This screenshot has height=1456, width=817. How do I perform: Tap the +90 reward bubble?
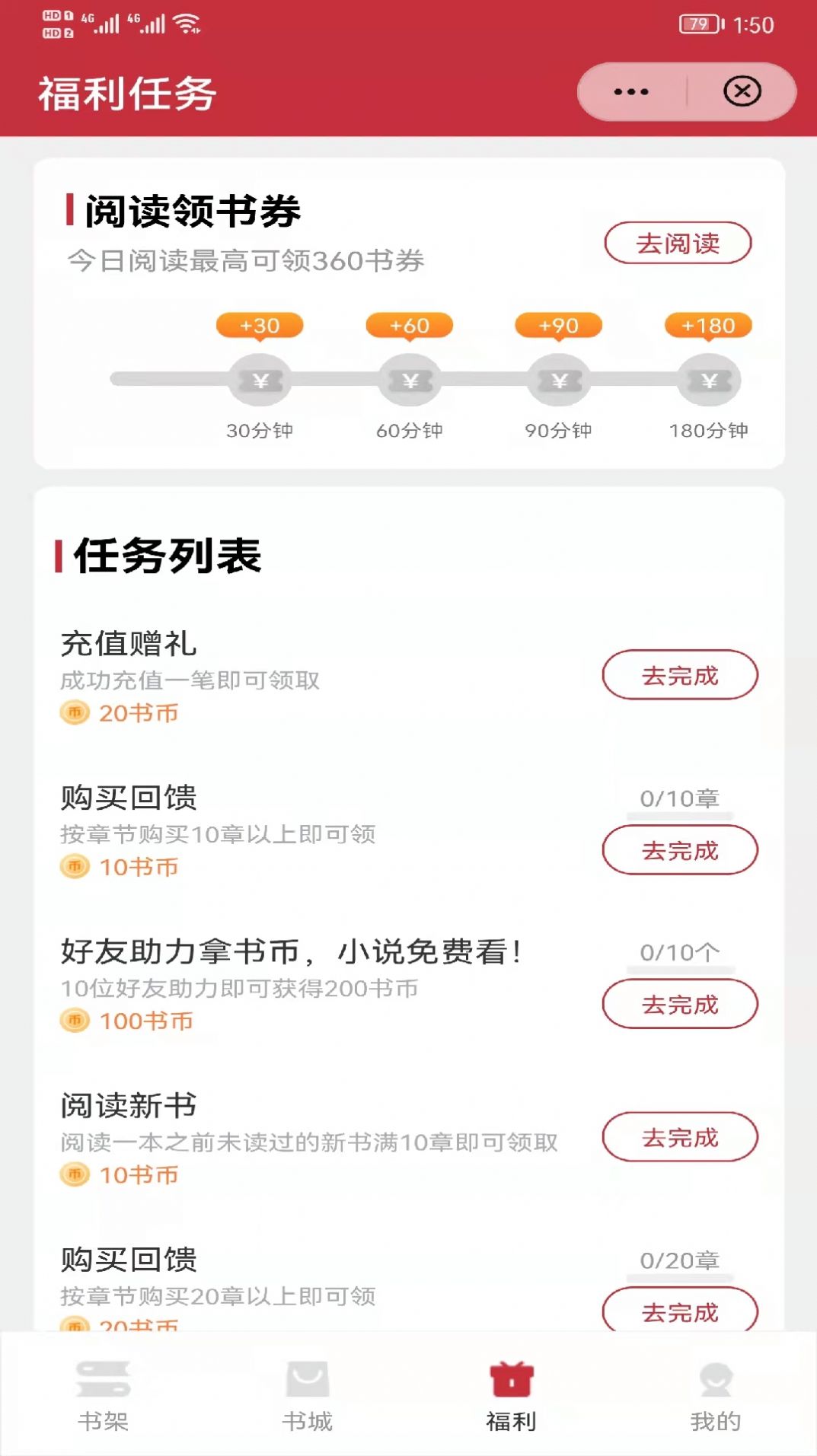coord(558,324)
